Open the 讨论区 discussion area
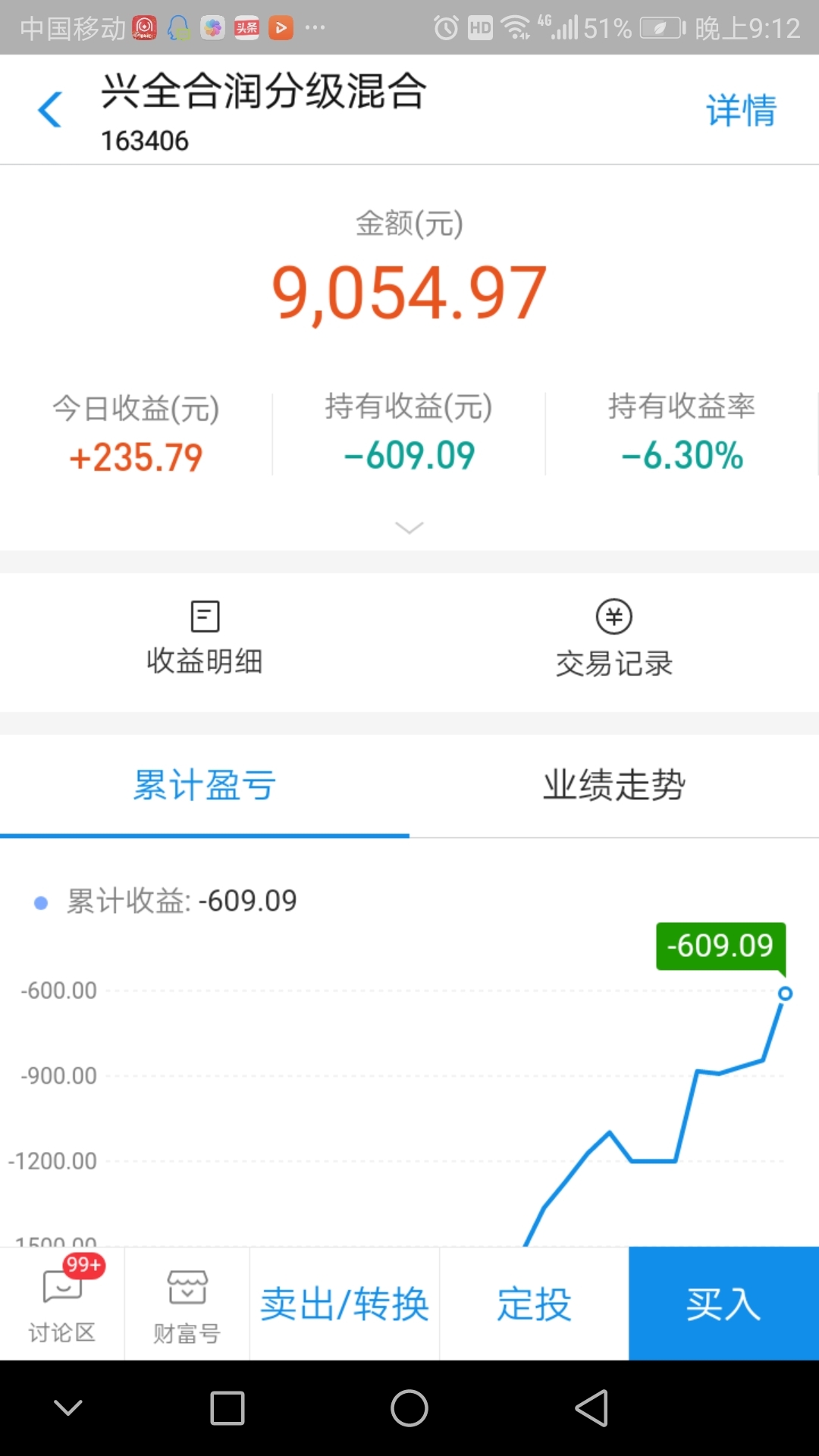Image resolution: width=819 pixels, height=1456 pixels. tap(62, 1304)
